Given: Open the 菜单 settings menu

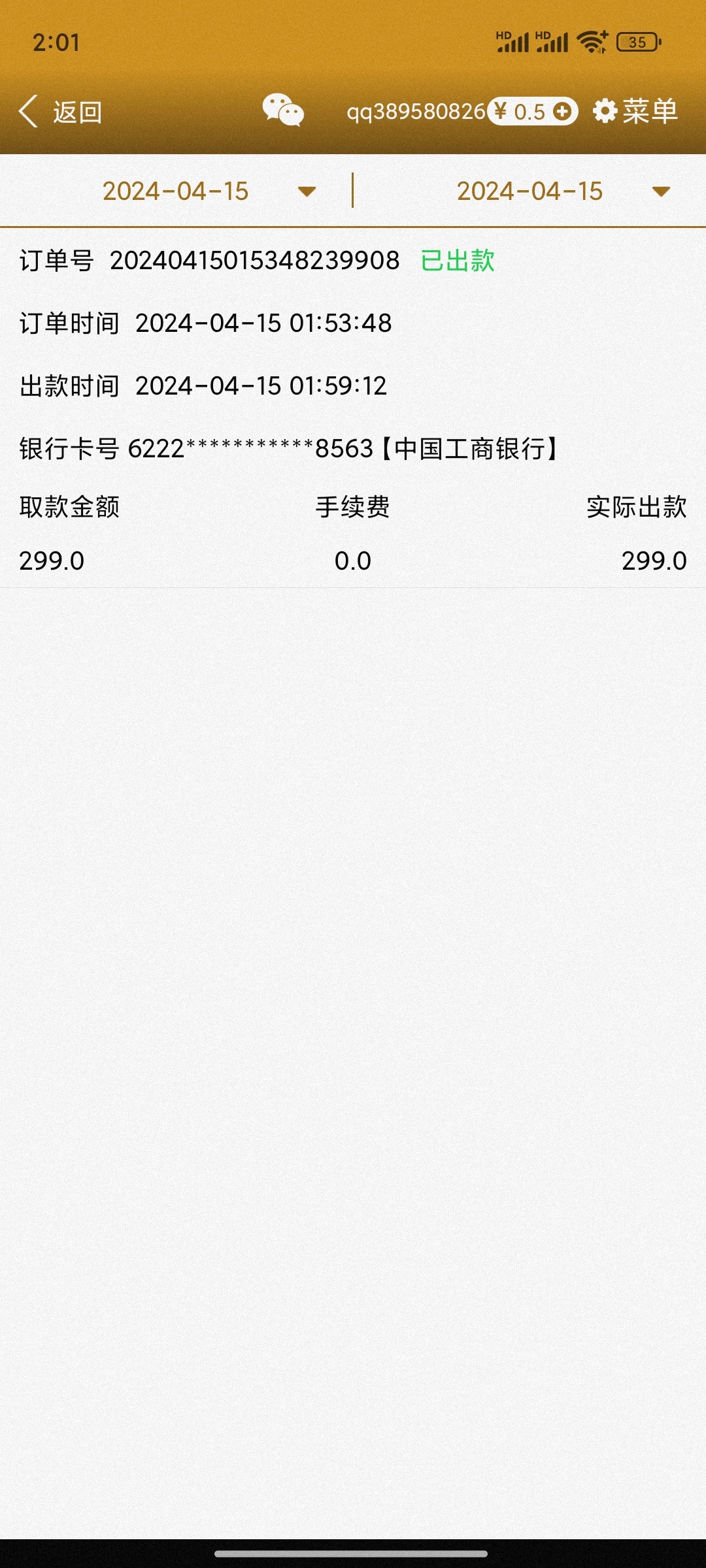Looking at the screenshot, I should [x=635, y=112].
